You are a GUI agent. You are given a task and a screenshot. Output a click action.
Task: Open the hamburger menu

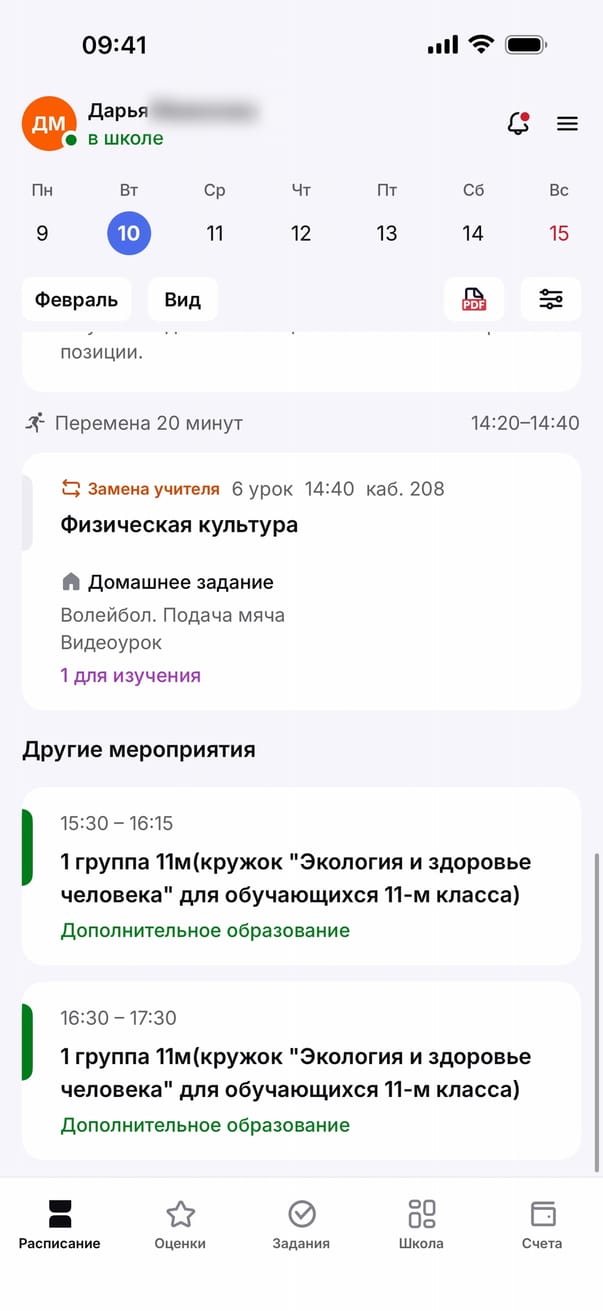[567, 124]
